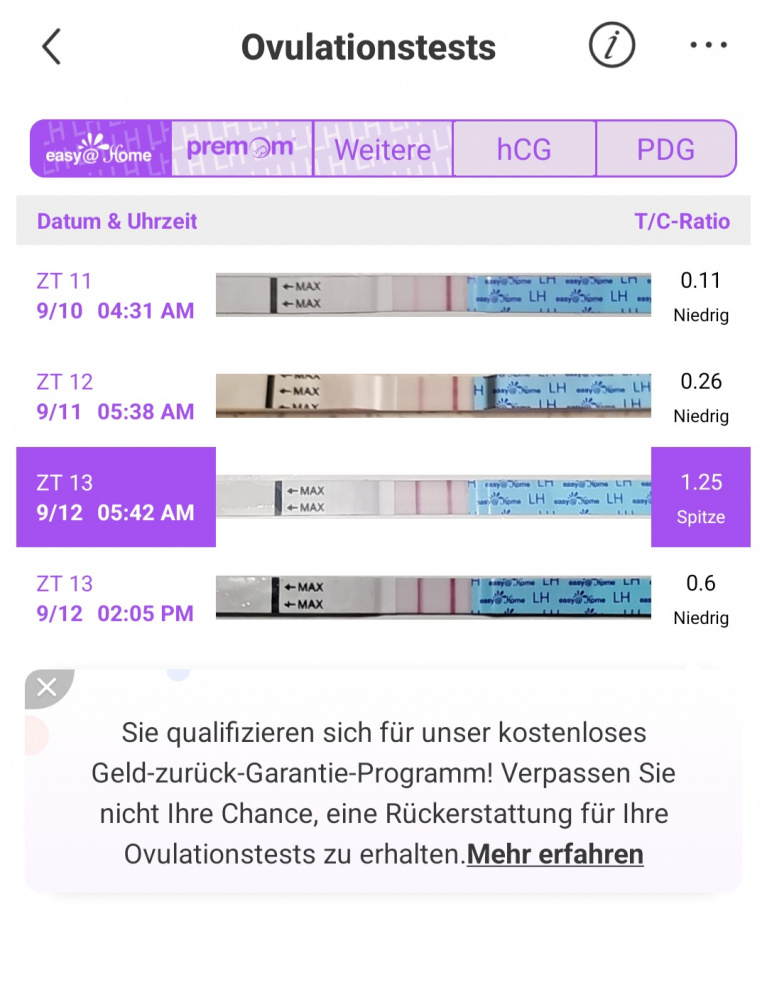767x1000 pixels.
Task: Open the ZT 11 test from 9/10
Action: (x=383, y=296)
